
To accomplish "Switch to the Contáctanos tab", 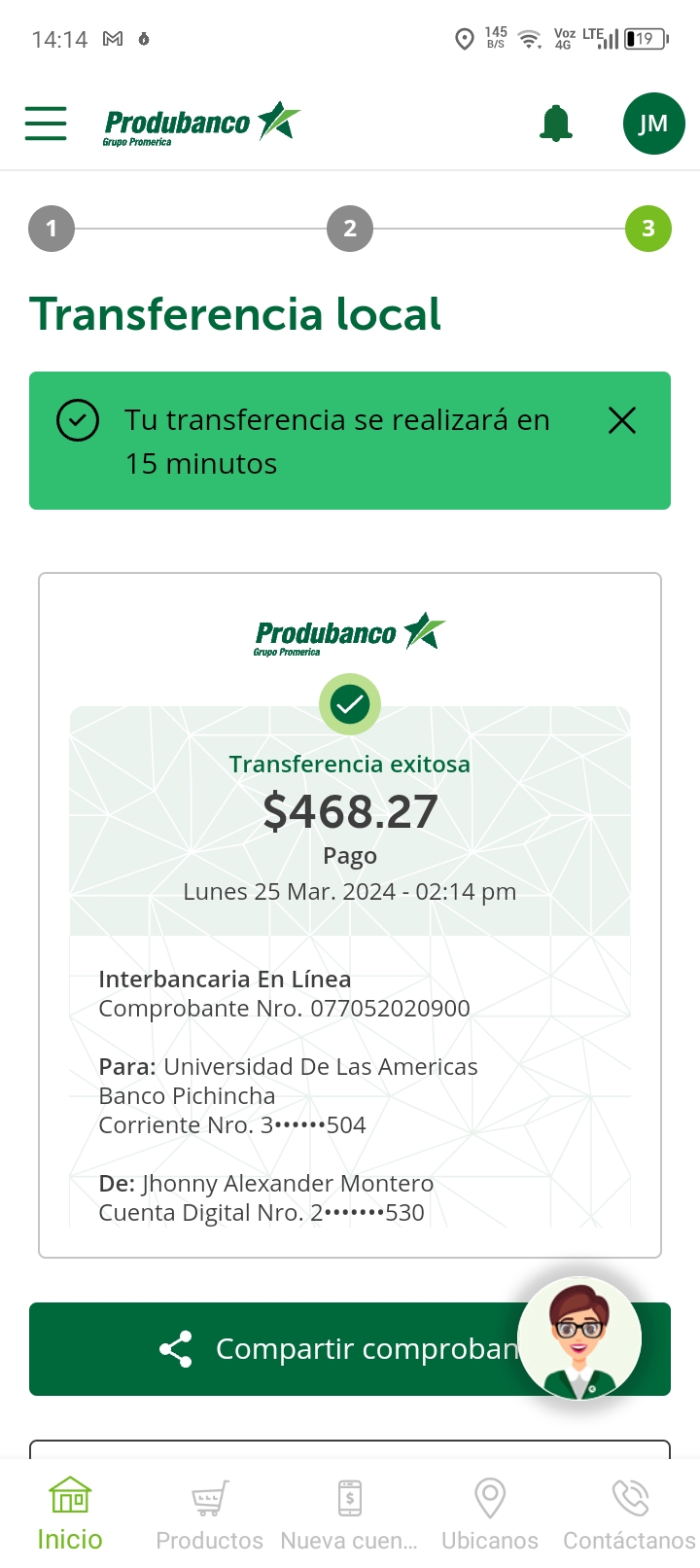I will (x=630, y=1514).
